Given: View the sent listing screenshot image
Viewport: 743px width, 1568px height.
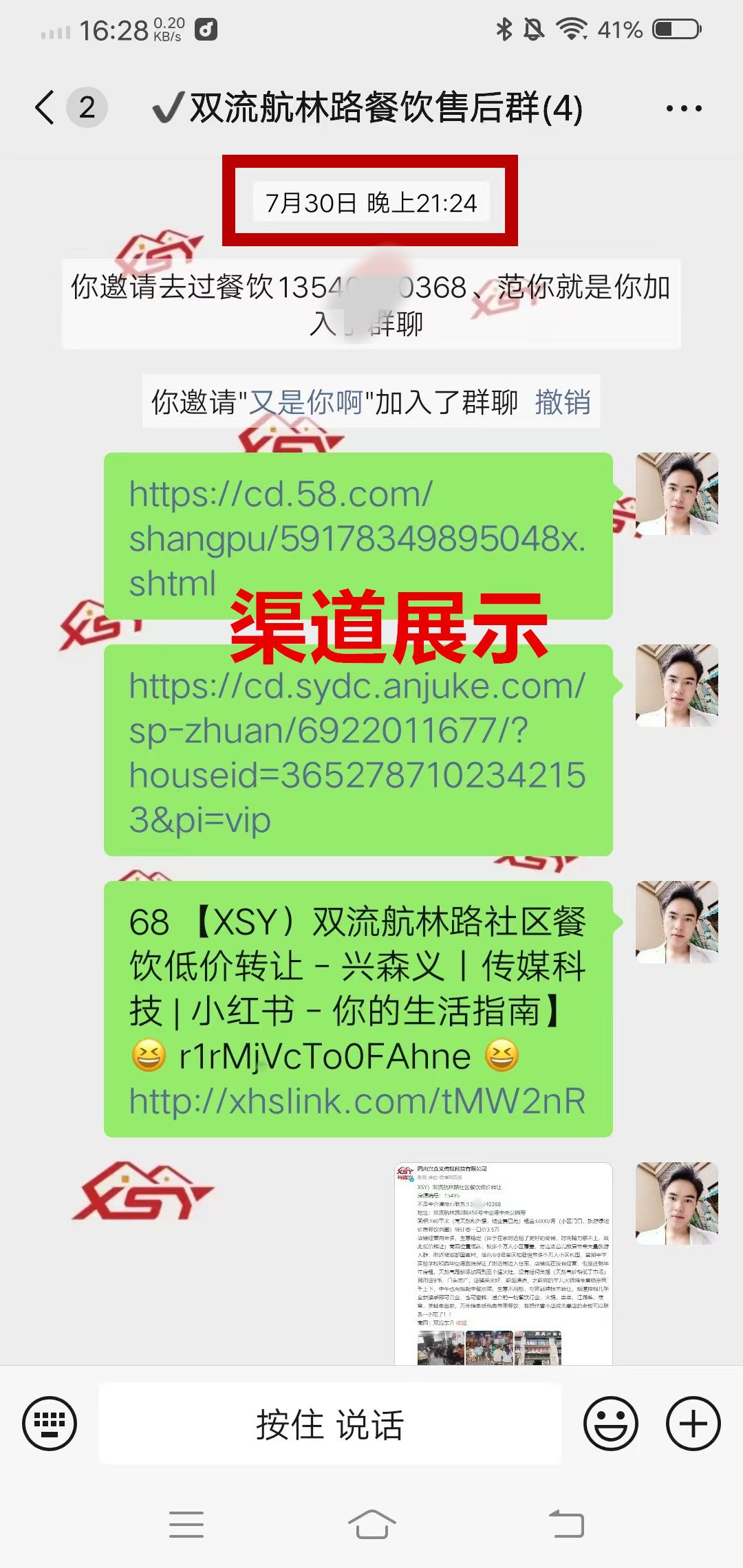Looking at the screenshot, I should (x=503, y=1263).
